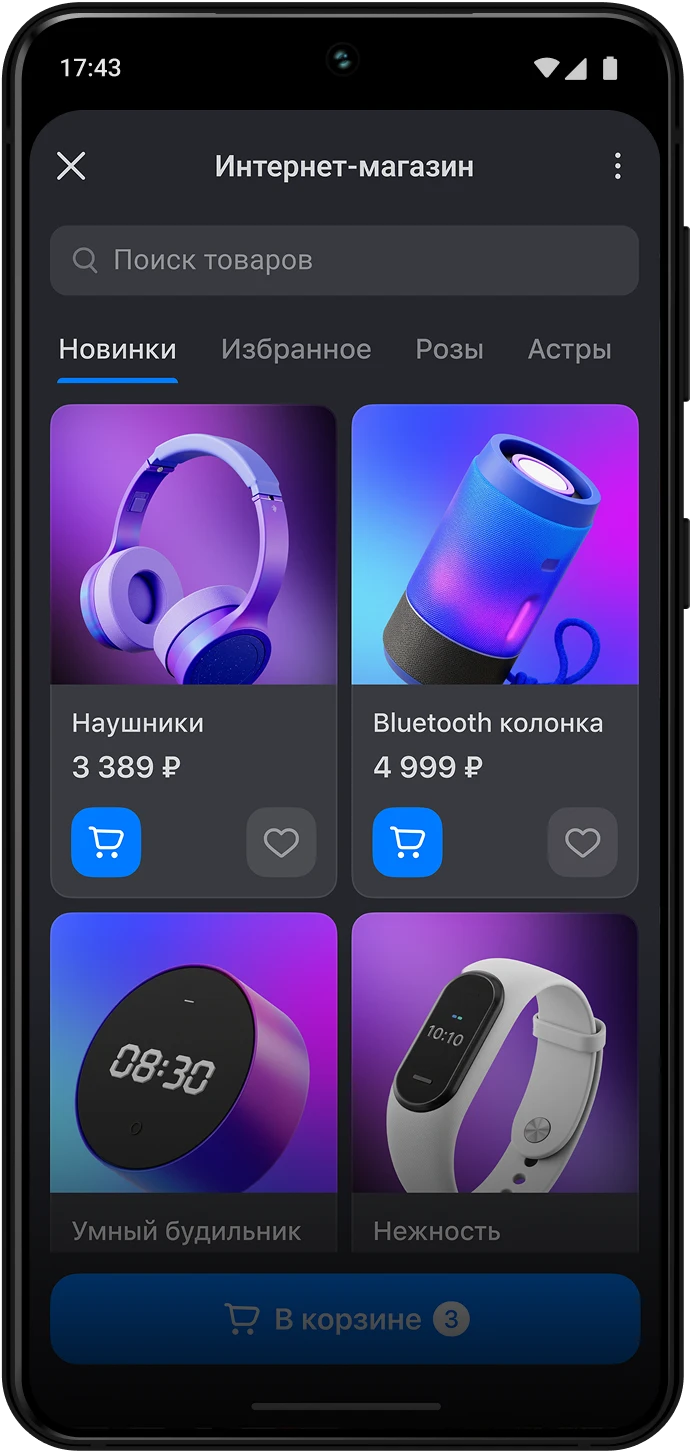Favorite the Наушники with the heart

click(281, 842)
